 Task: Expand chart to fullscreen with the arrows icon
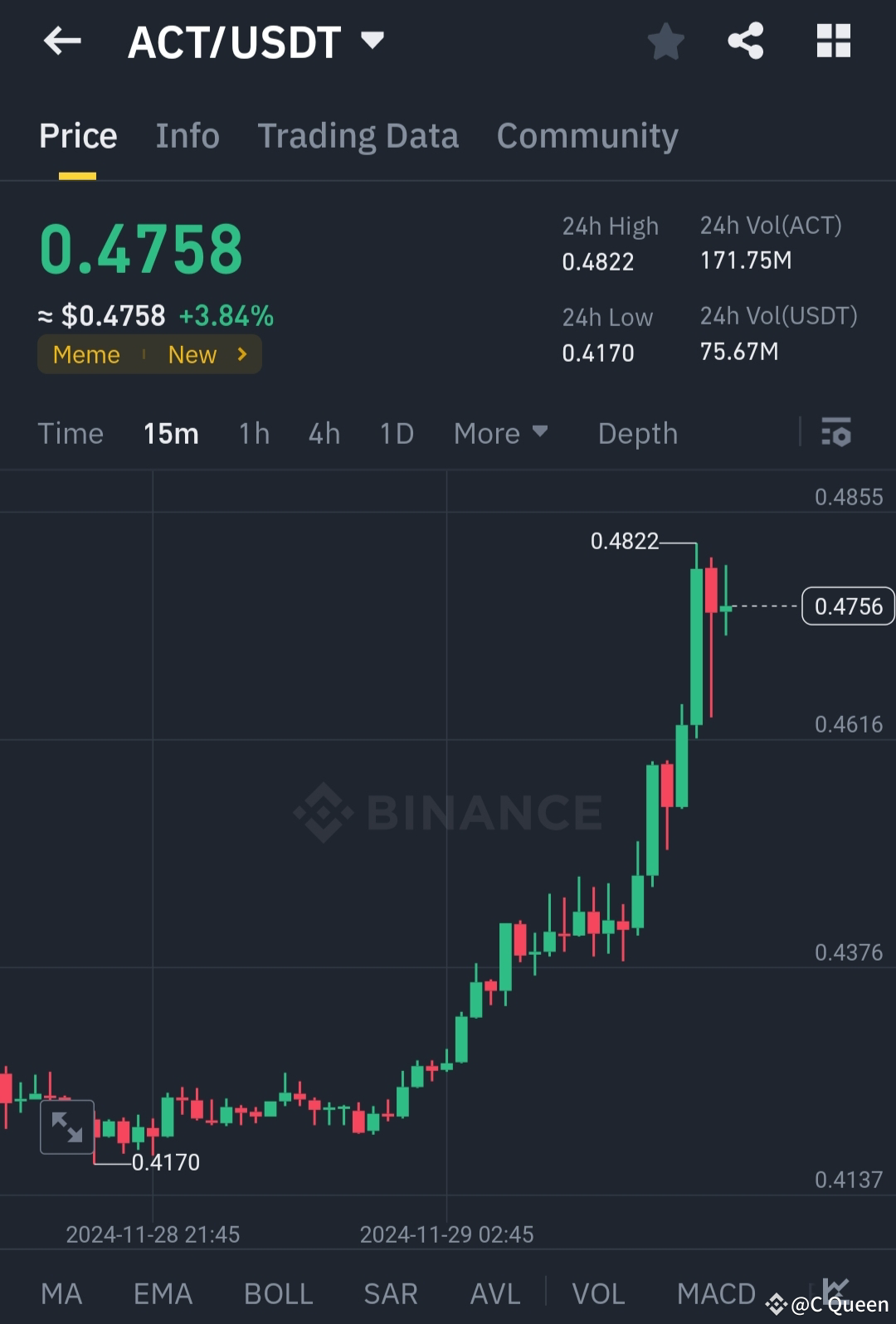click(x=66, y=1127)
